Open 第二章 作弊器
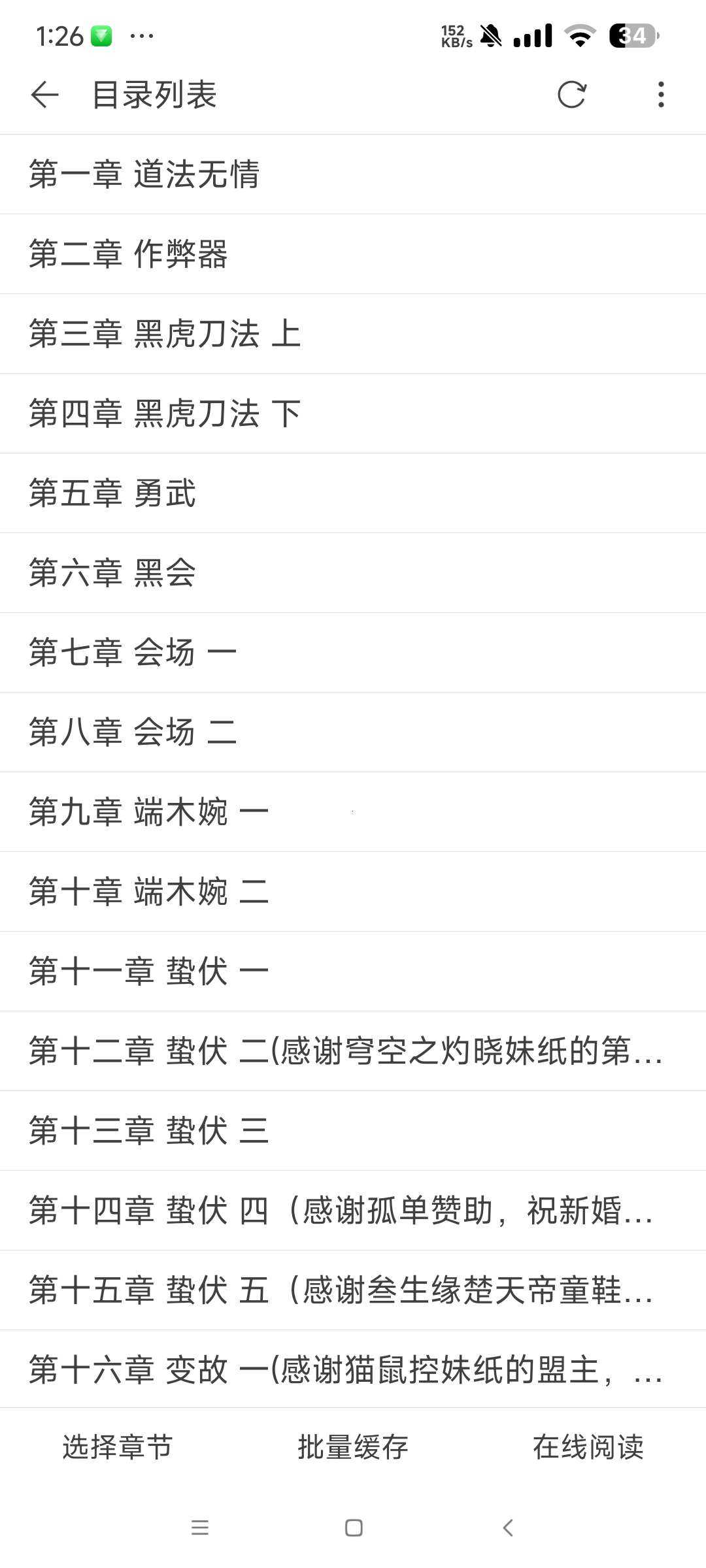The height and width of the screenshot is (1568, 706). pos(353,254)
